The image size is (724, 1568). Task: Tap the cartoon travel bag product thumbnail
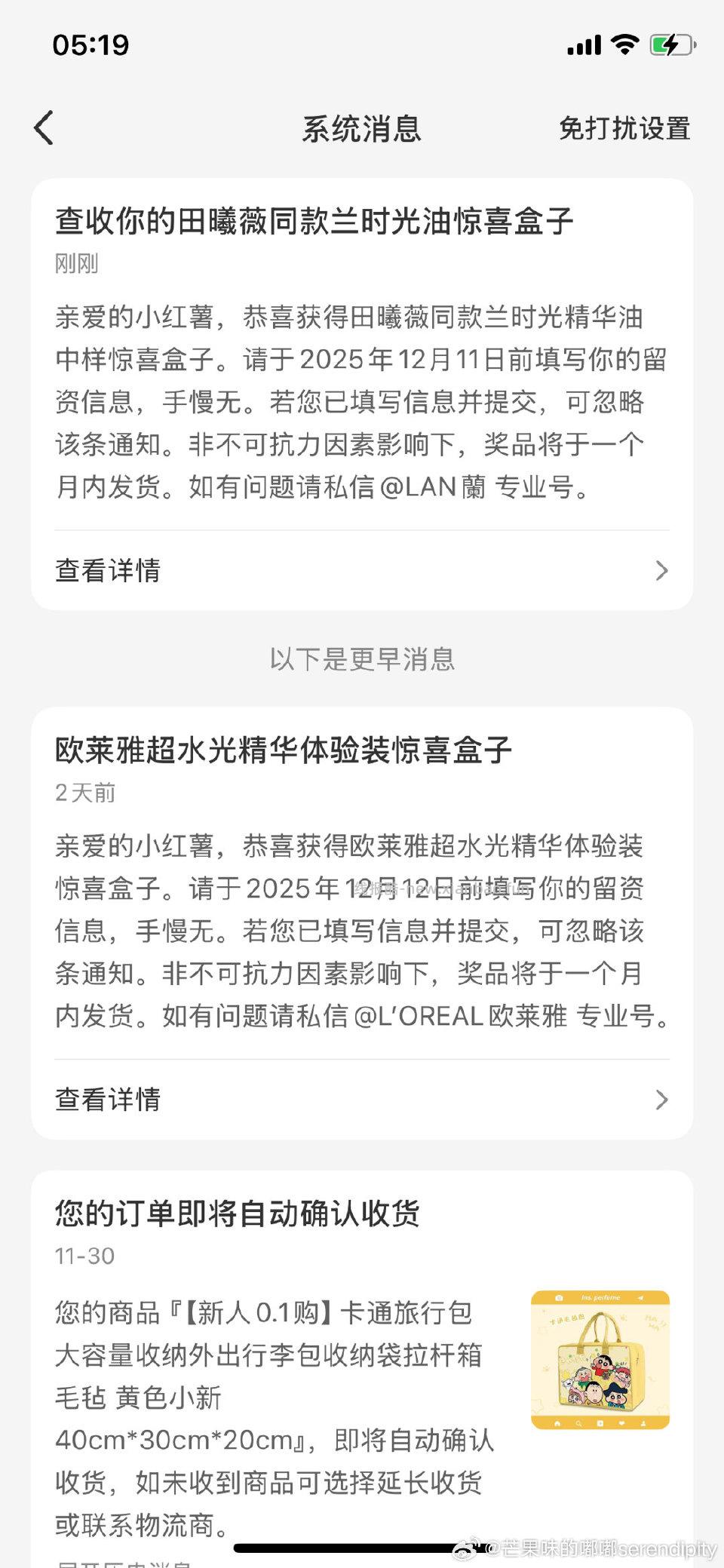tap(600, 1358)
